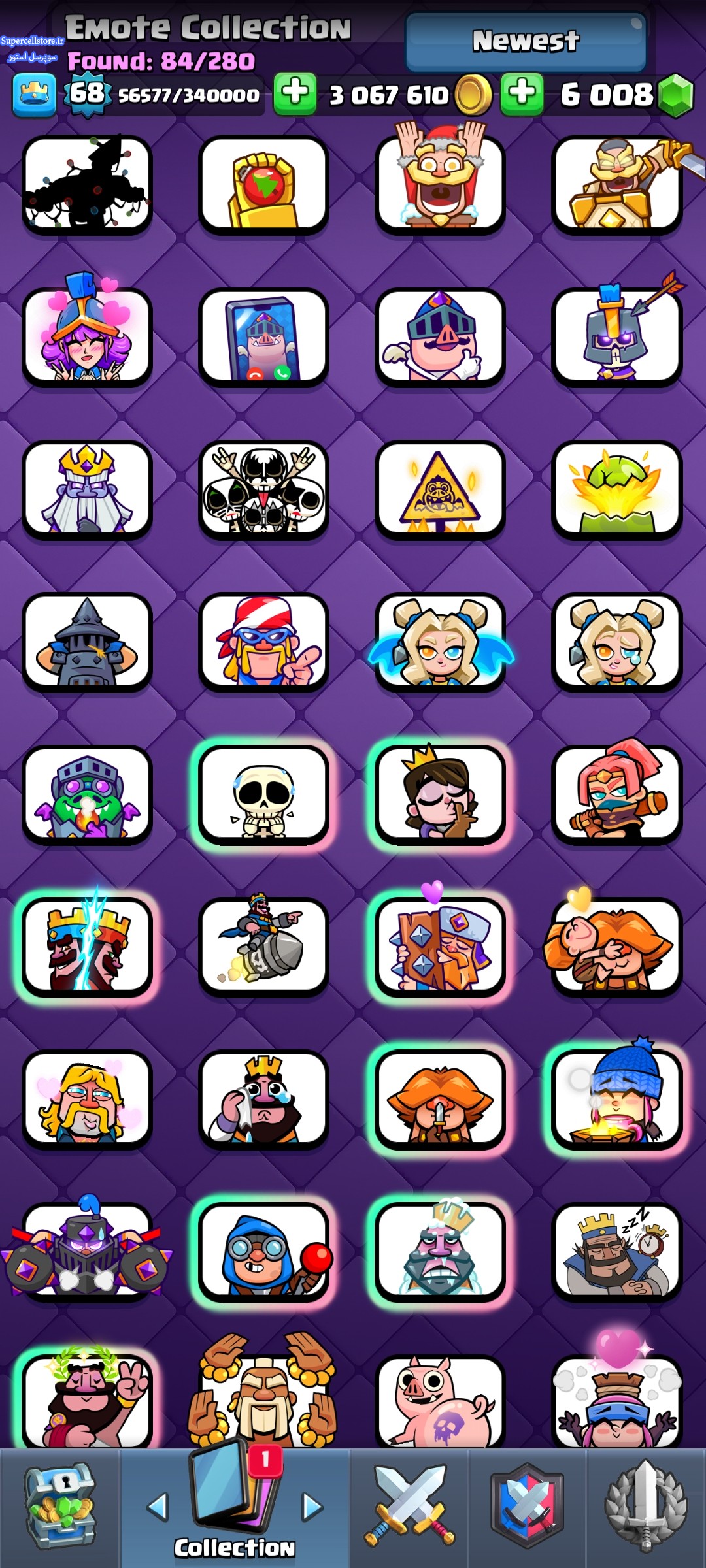Open the shop chest tab
The width and height of the screenshot is (706, 1568).
[60, 1506]
